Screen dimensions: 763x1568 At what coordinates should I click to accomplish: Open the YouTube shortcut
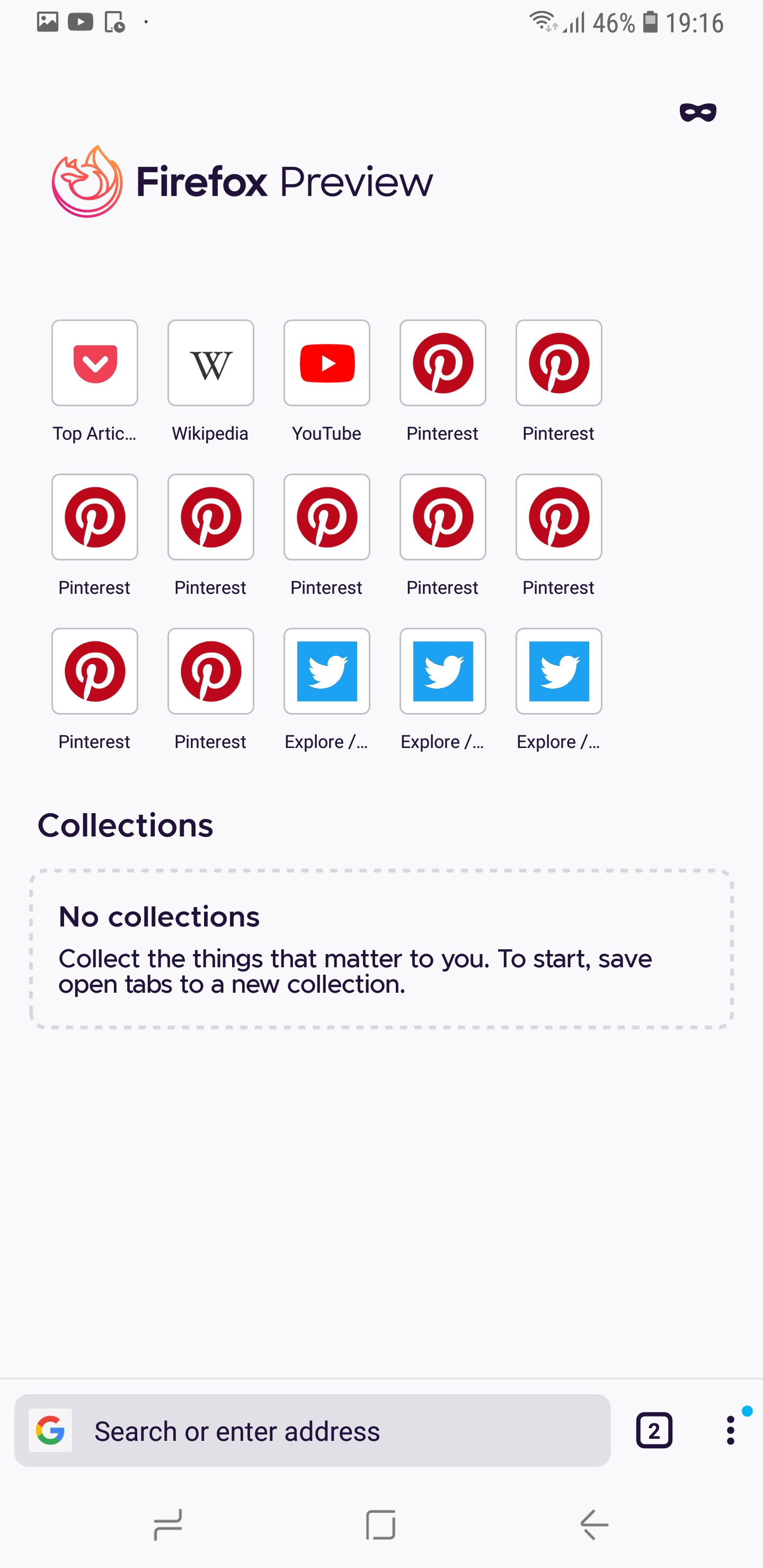tap(327, 363)
